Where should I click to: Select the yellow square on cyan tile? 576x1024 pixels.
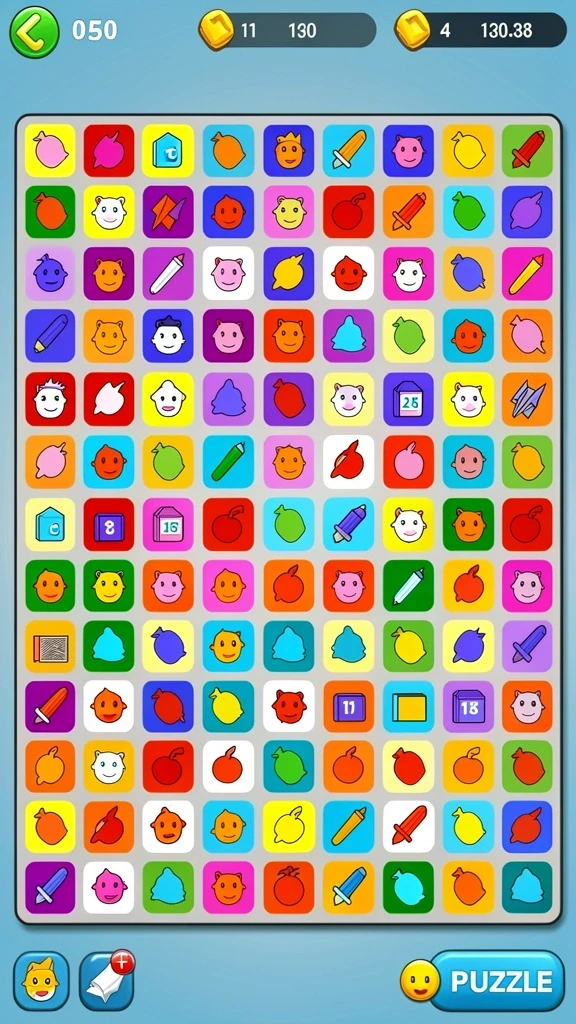409,707
